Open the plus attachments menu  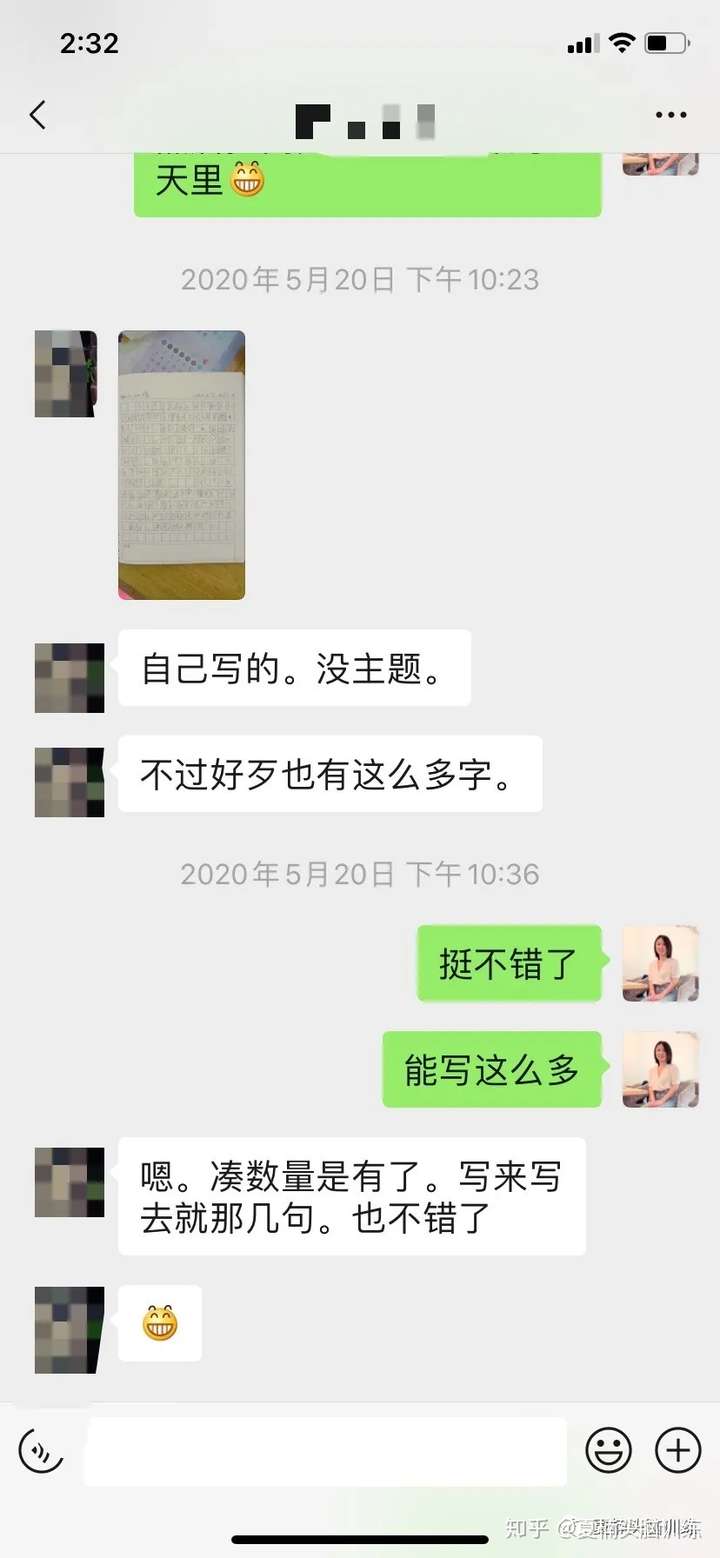click(677, 1450)
